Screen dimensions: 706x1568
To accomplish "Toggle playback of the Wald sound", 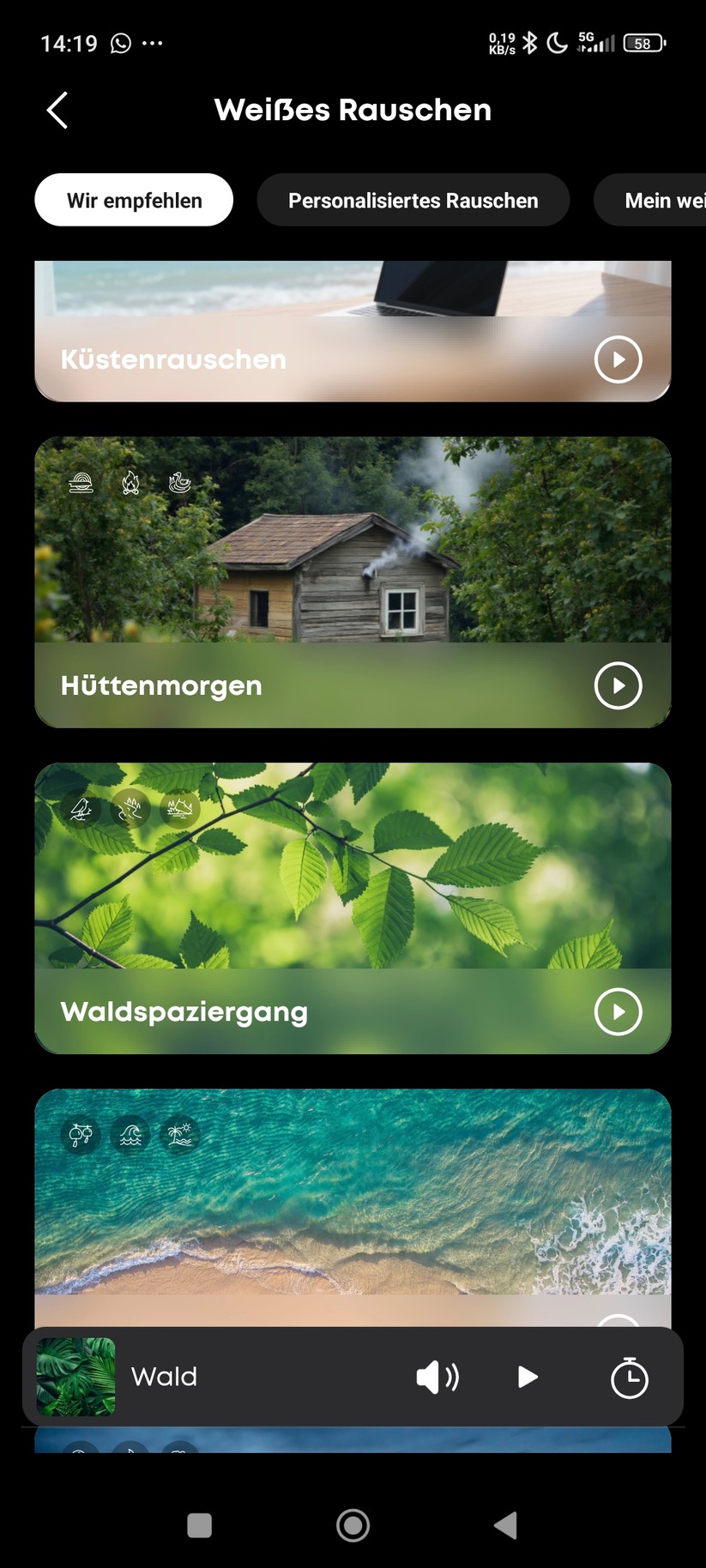I will 529,1377.
